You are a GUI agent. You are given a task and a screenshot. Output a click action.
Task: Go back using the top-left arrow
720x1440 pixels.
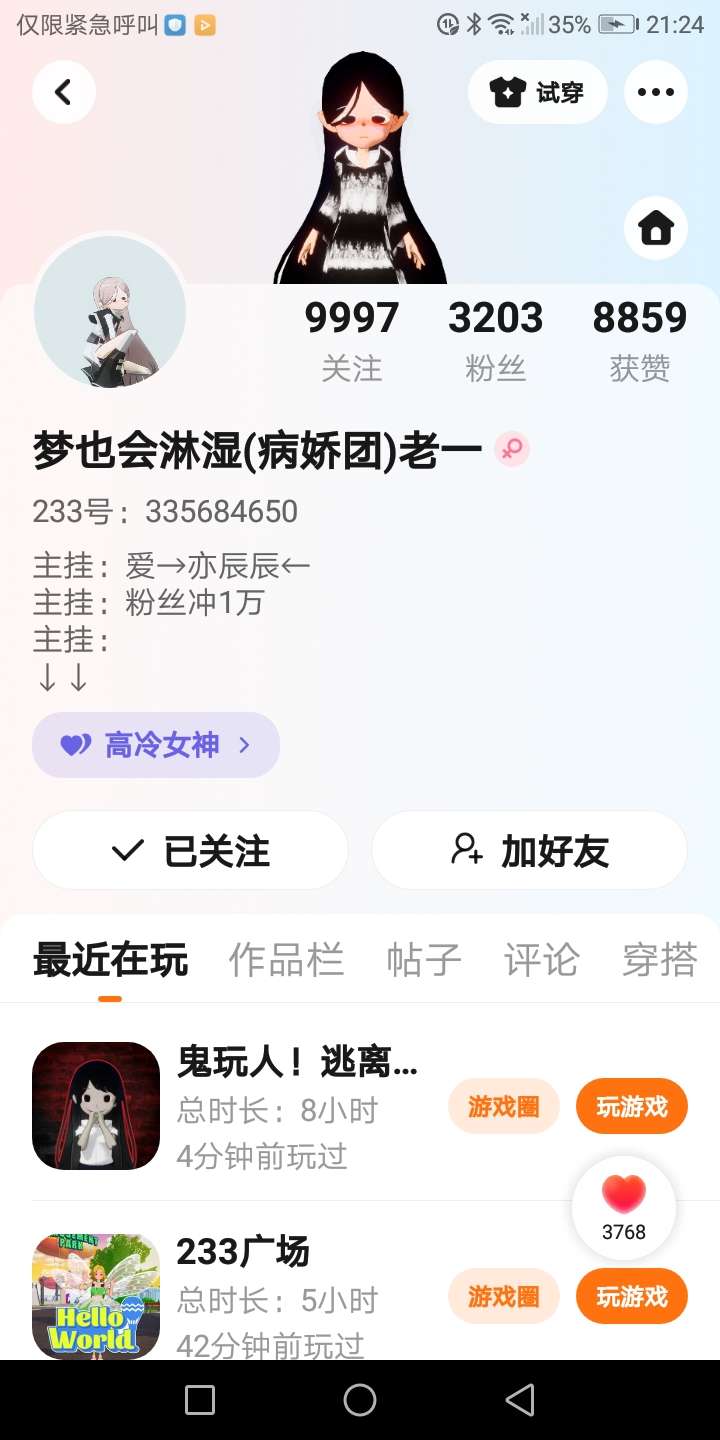tap(64, 92)
